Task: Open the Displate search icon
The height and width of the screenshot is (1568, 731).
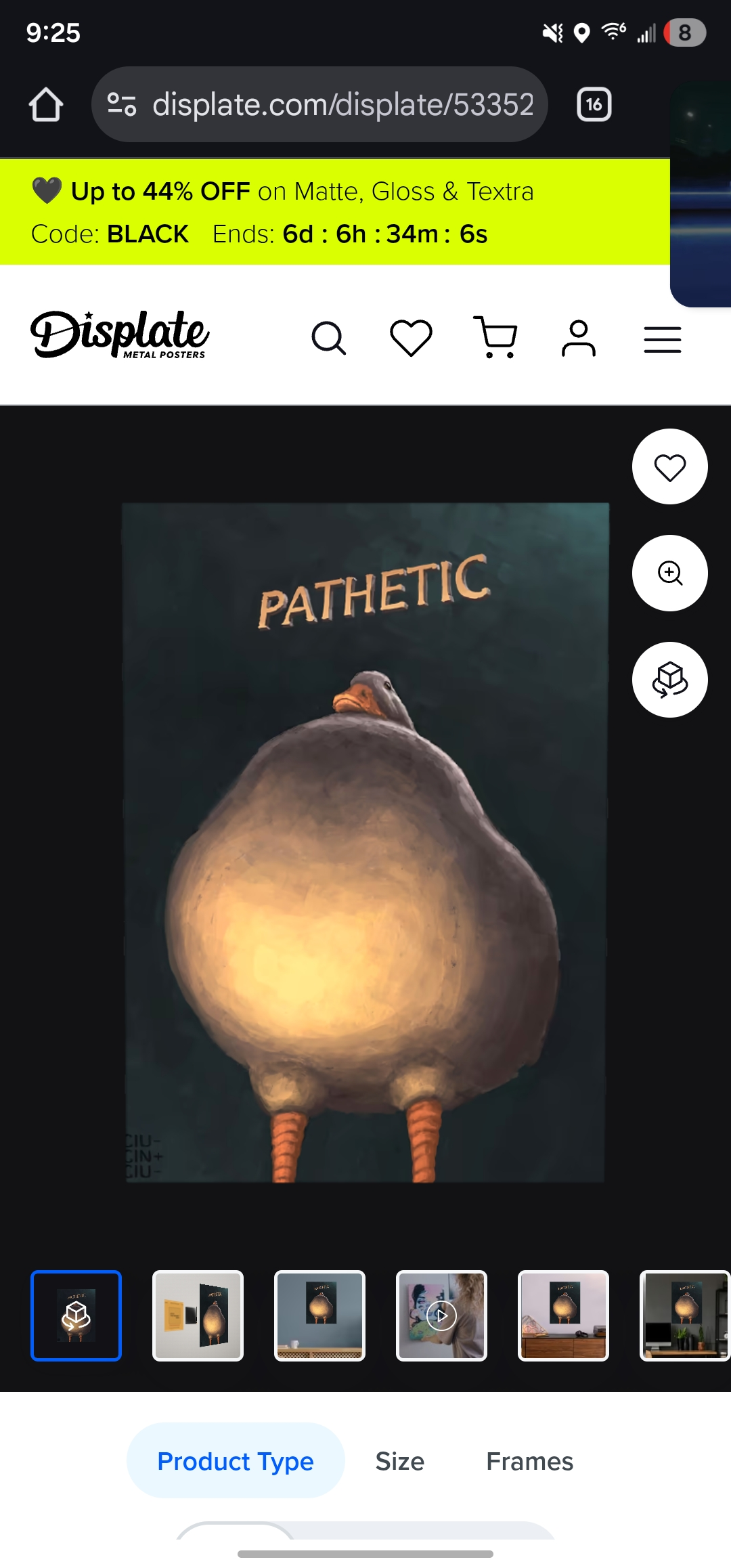Action: 329,338
